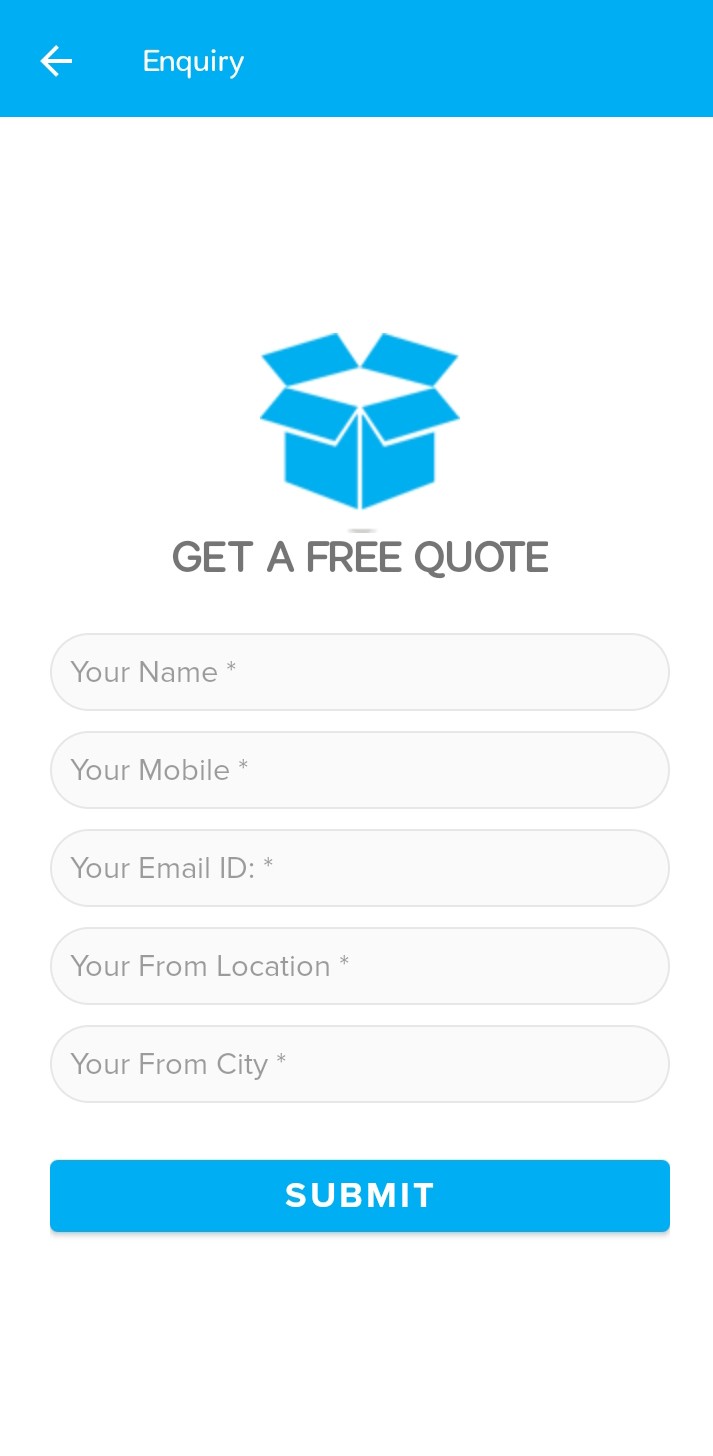Focus the Your Mobile field

tap(359, 770)
